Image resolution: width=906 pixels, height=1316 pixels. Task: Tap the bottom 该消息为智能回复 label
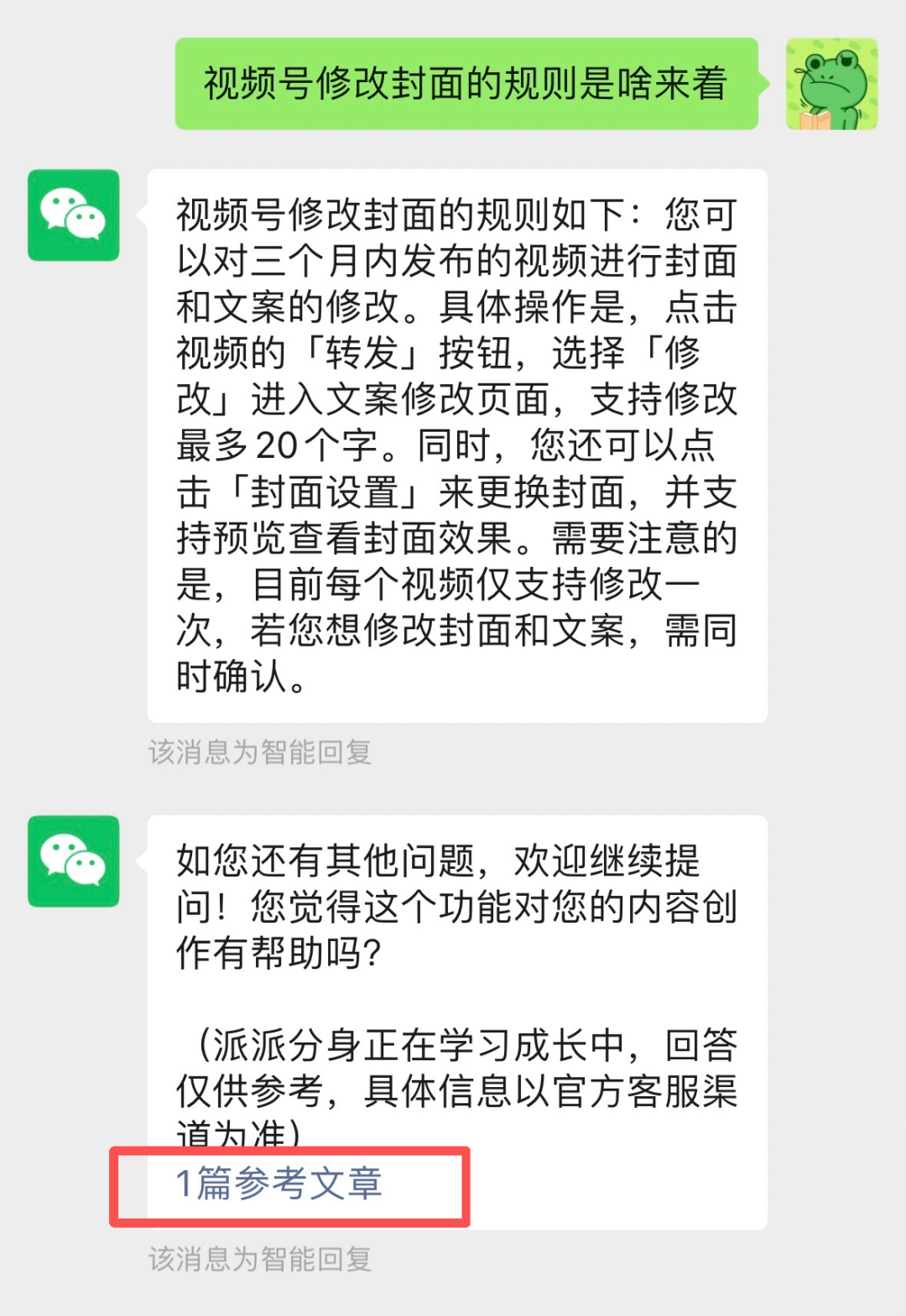[262, 1259]
